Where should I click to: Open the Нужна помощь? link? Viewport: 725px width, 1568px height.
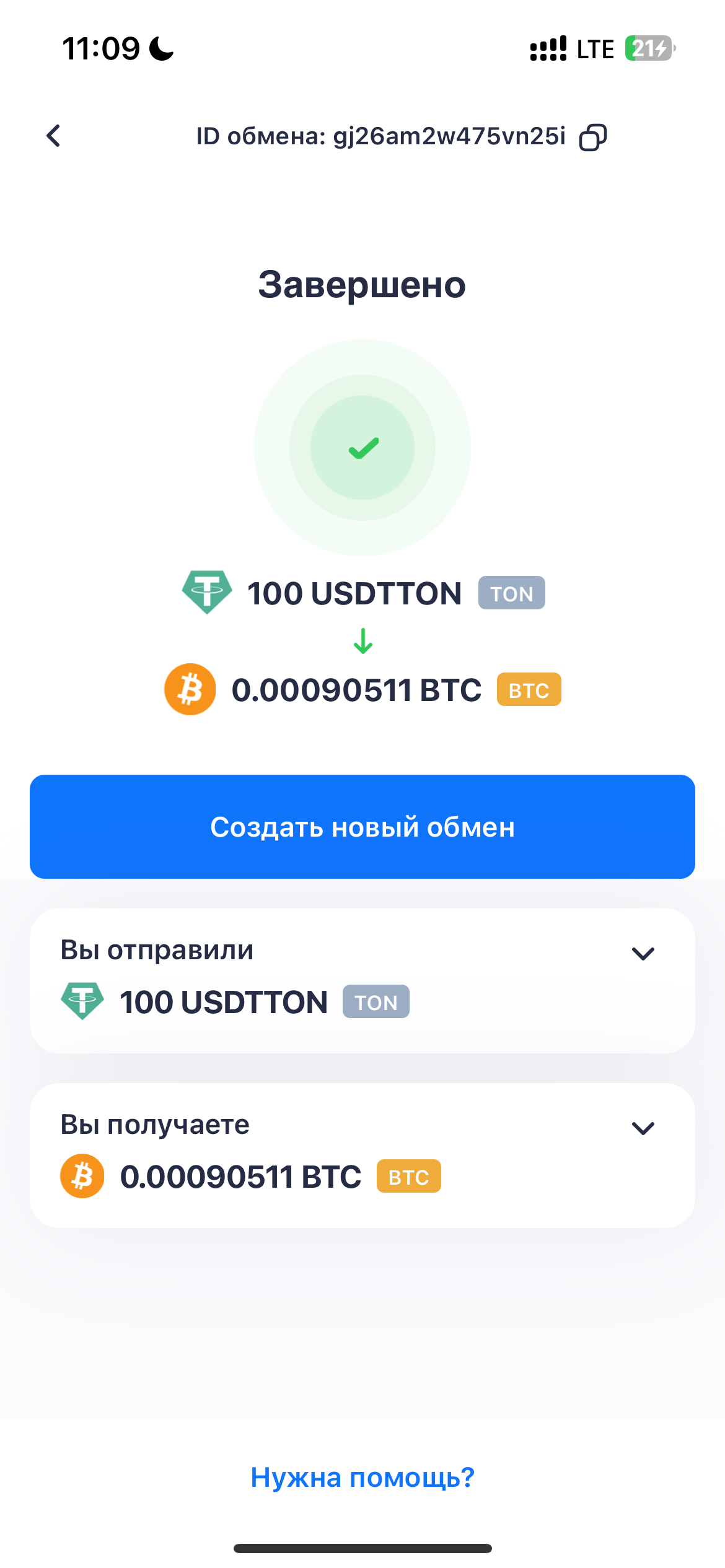coord(362,1478)
